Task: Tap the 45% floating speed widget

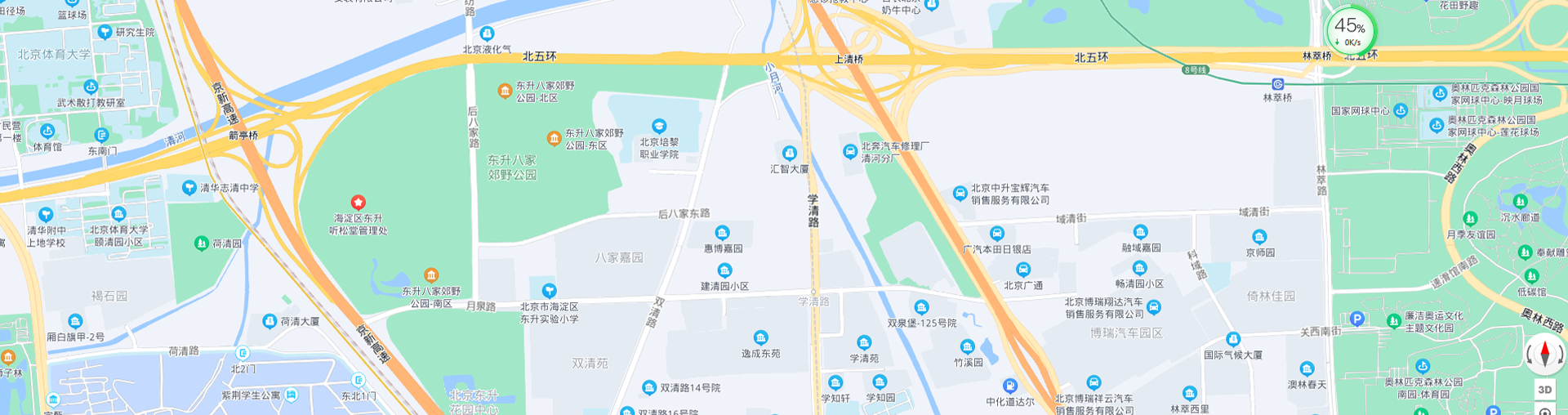Action: [x=1350, y=31]
